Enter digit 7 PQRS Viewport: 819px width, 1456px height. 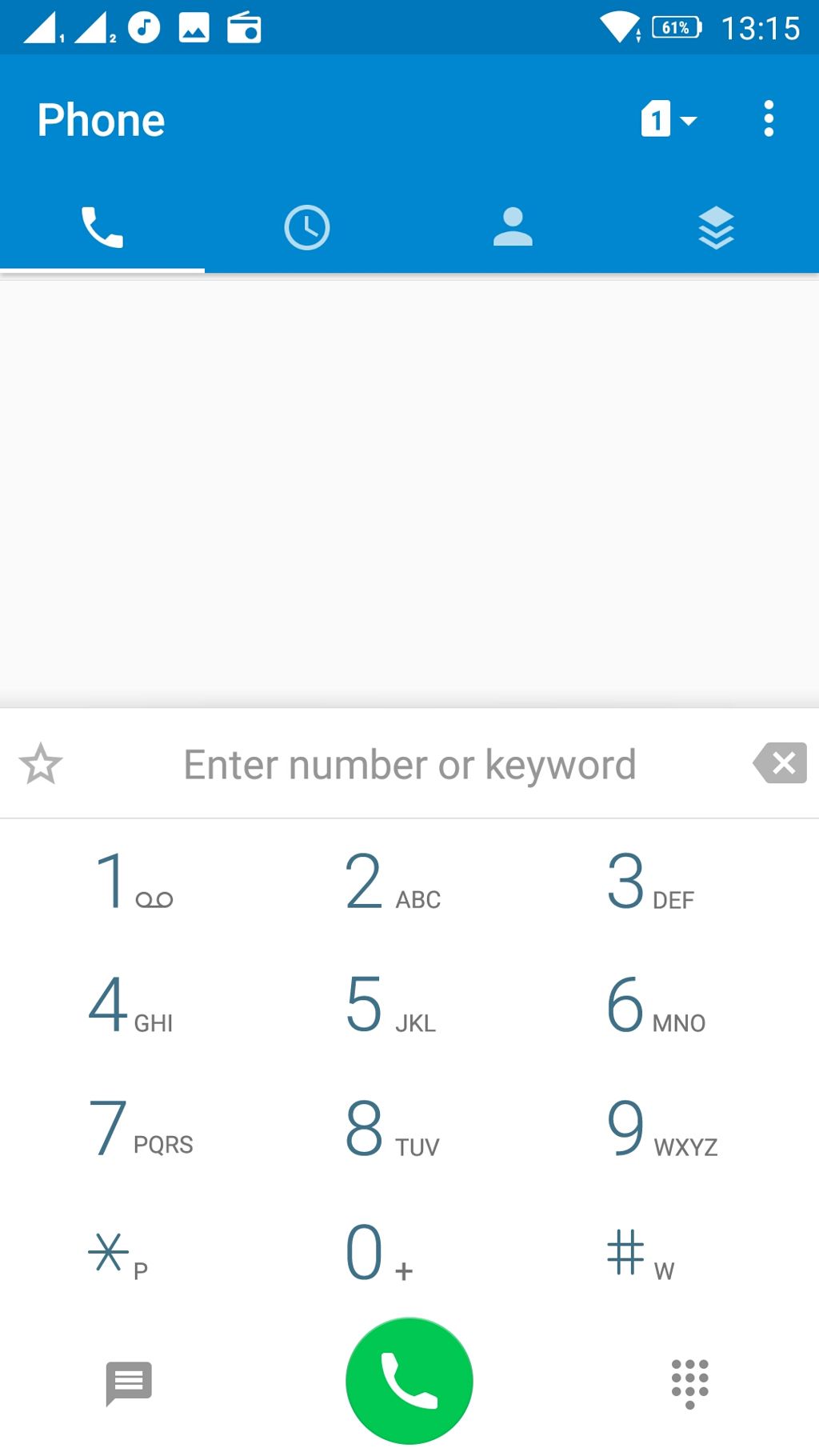pos(140,1128)
